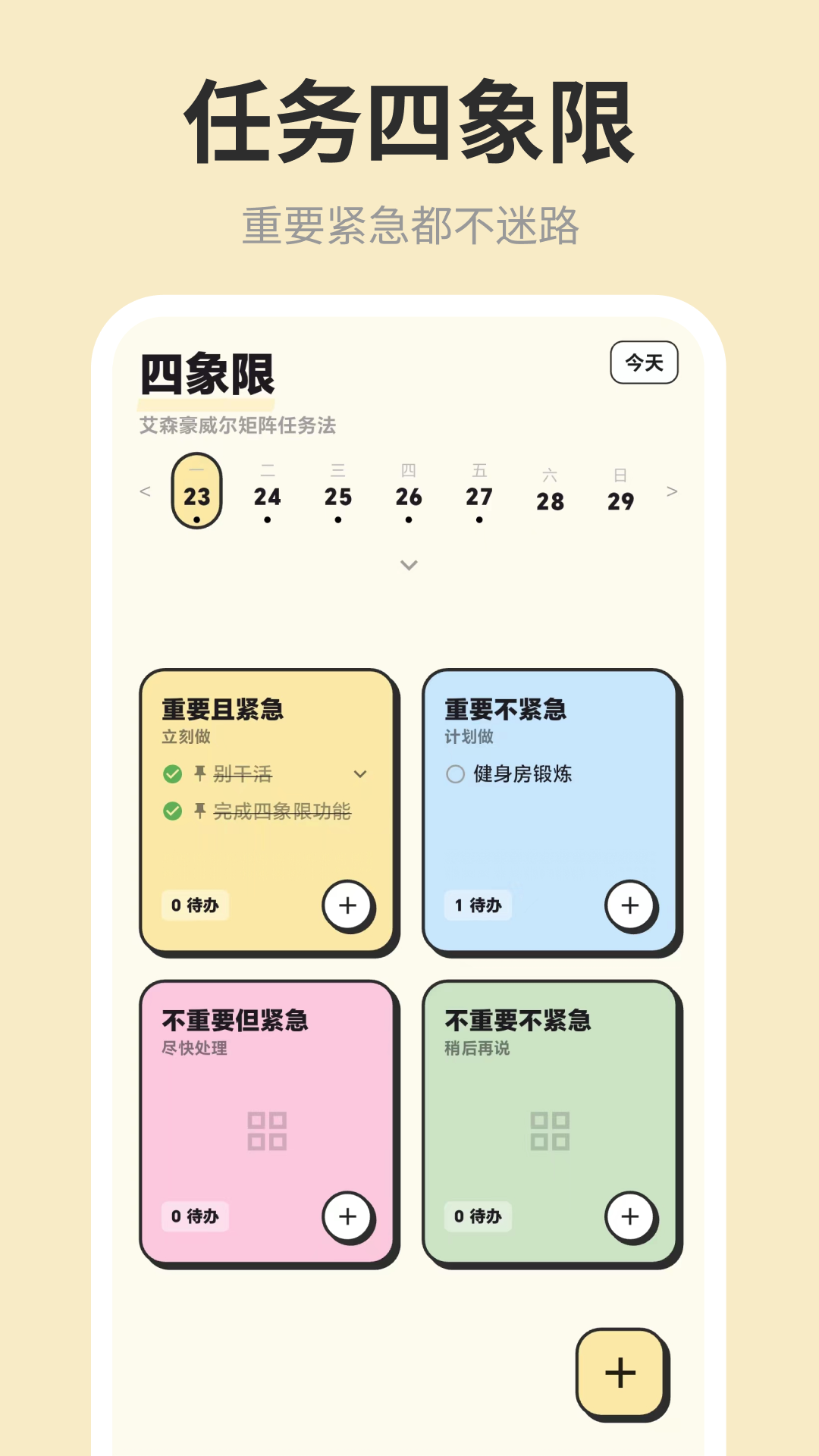This screenshot has height=1456, width=819.
Task: Click the pin icon next to 别干活
Action: click(199, 774)
